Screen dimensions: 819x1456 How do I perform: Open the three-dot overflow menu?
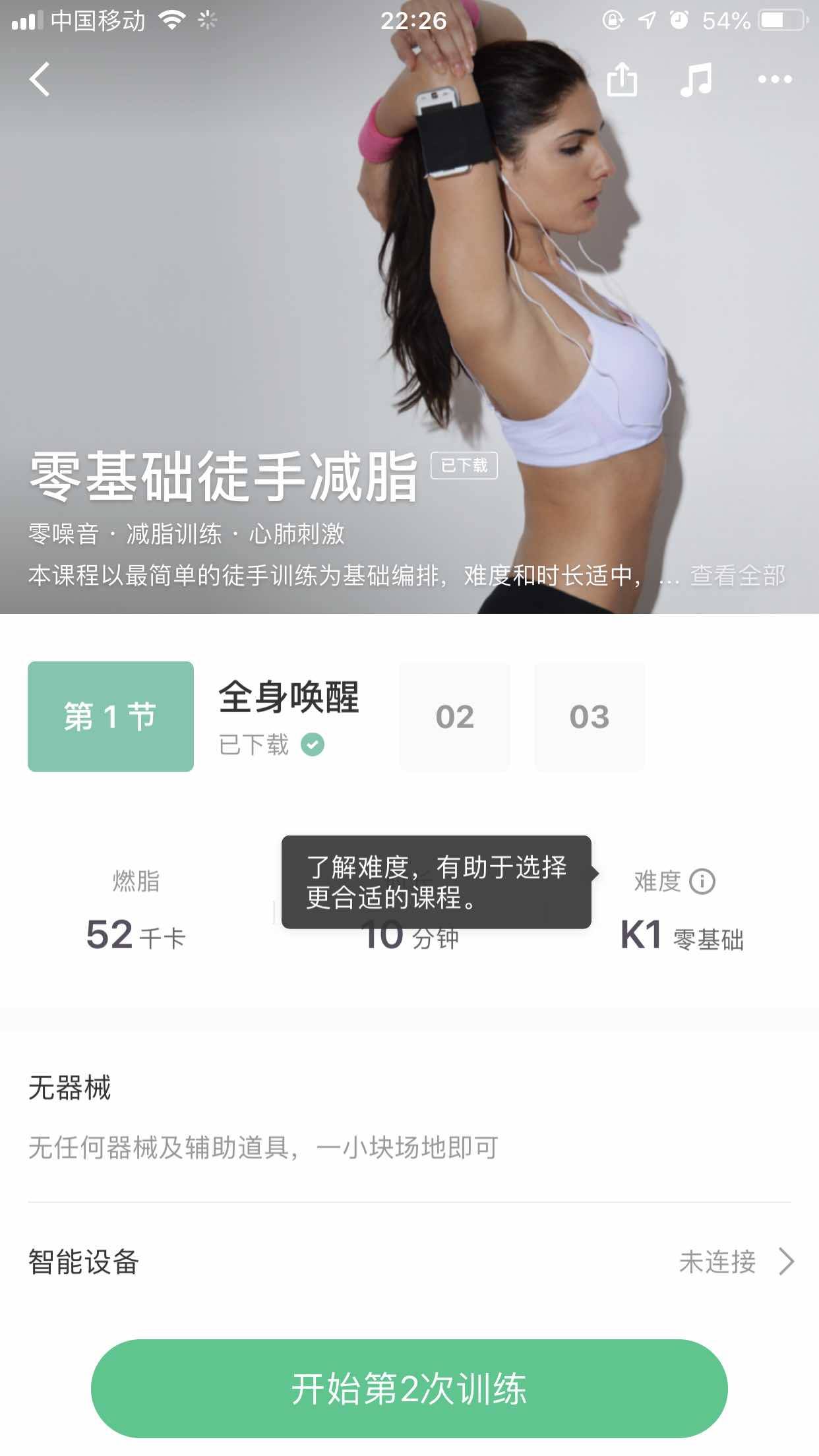(x=774, y=80)
